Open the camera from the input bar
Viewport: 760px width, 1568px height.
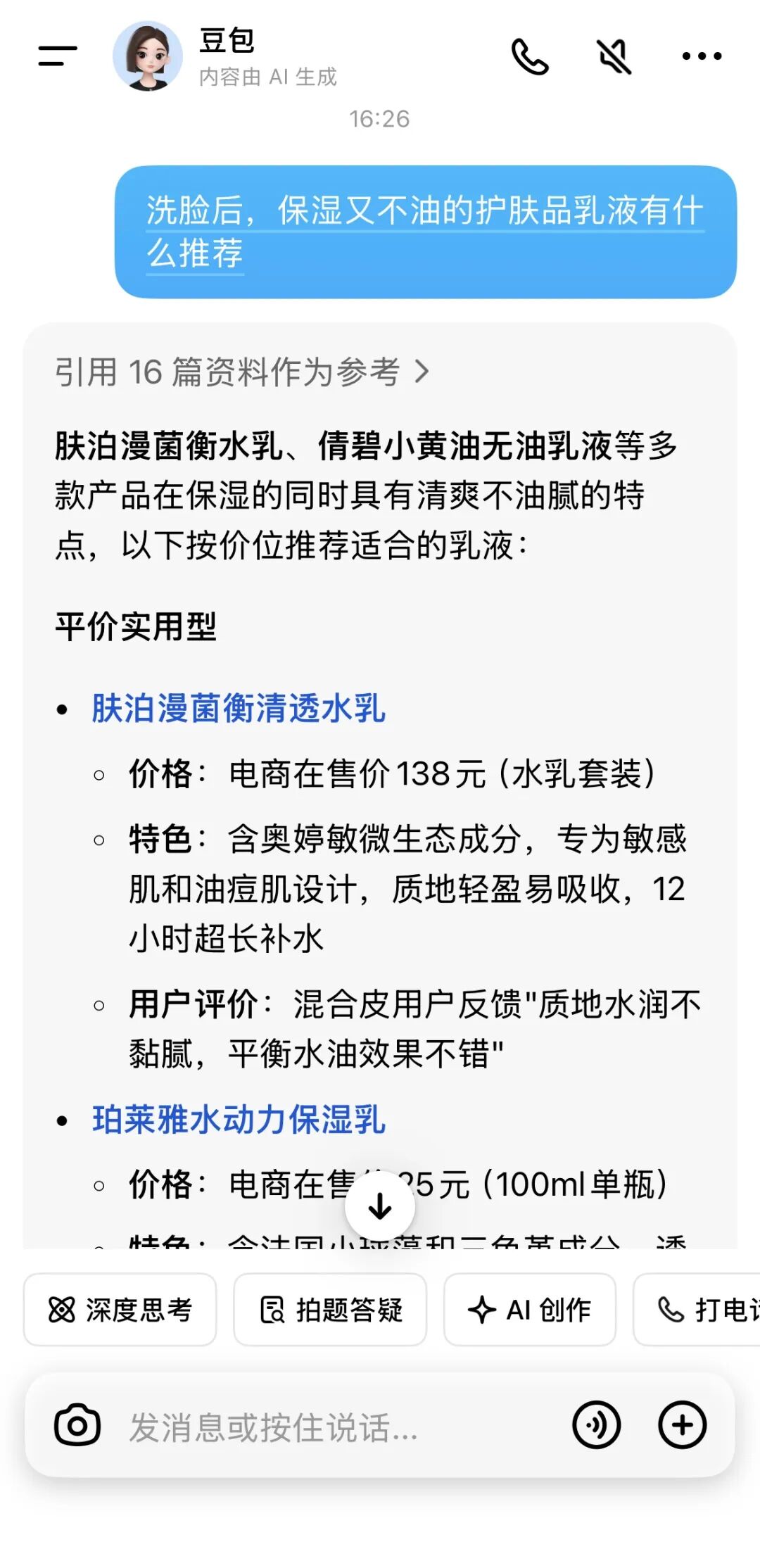point(77,1425)
